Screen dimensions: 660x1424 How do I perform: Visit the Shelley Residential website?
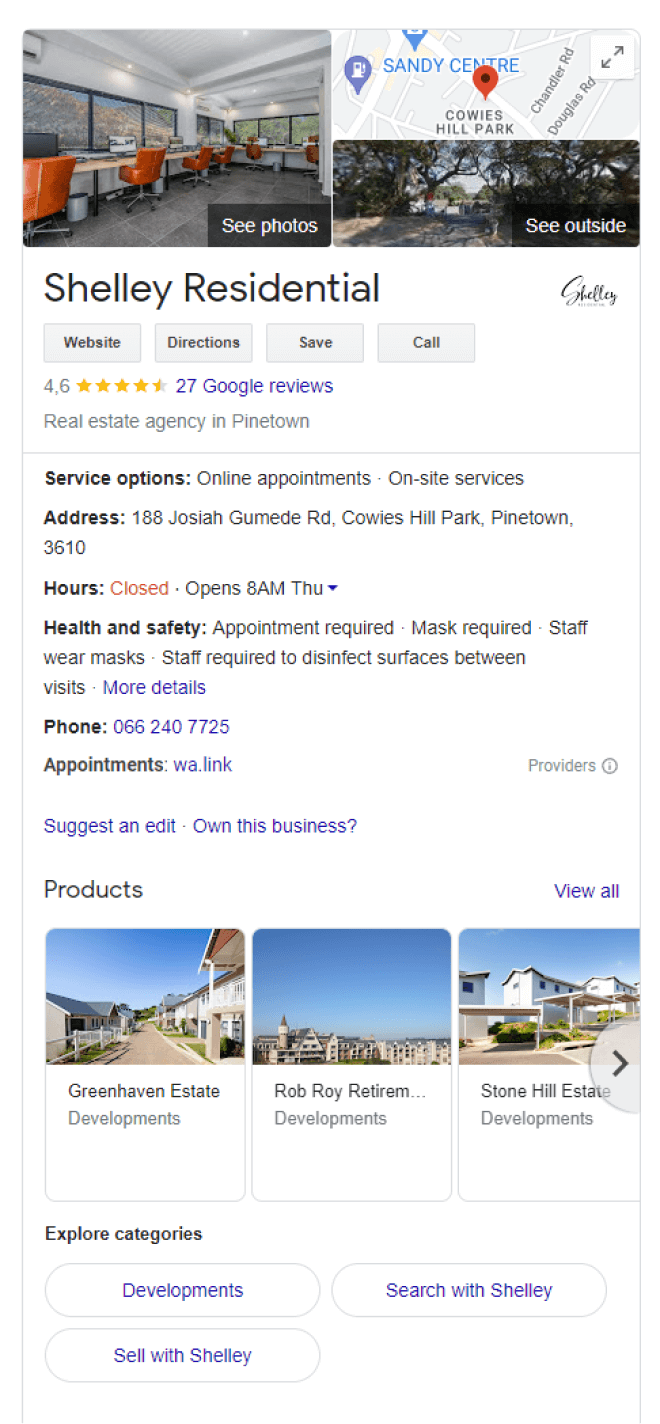92,342
